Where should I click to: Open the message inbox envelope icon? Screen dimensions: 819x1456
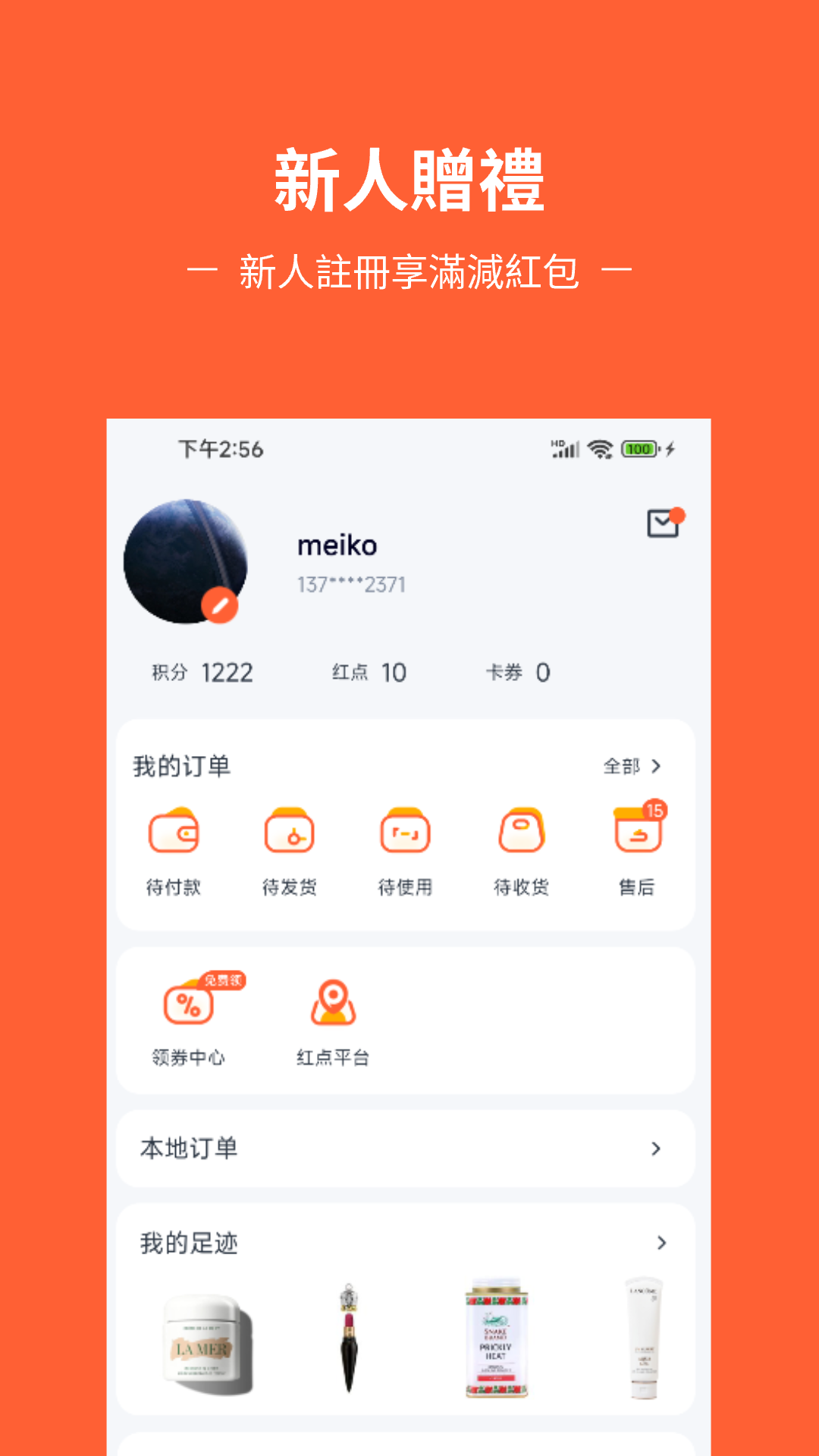[663, 522]
